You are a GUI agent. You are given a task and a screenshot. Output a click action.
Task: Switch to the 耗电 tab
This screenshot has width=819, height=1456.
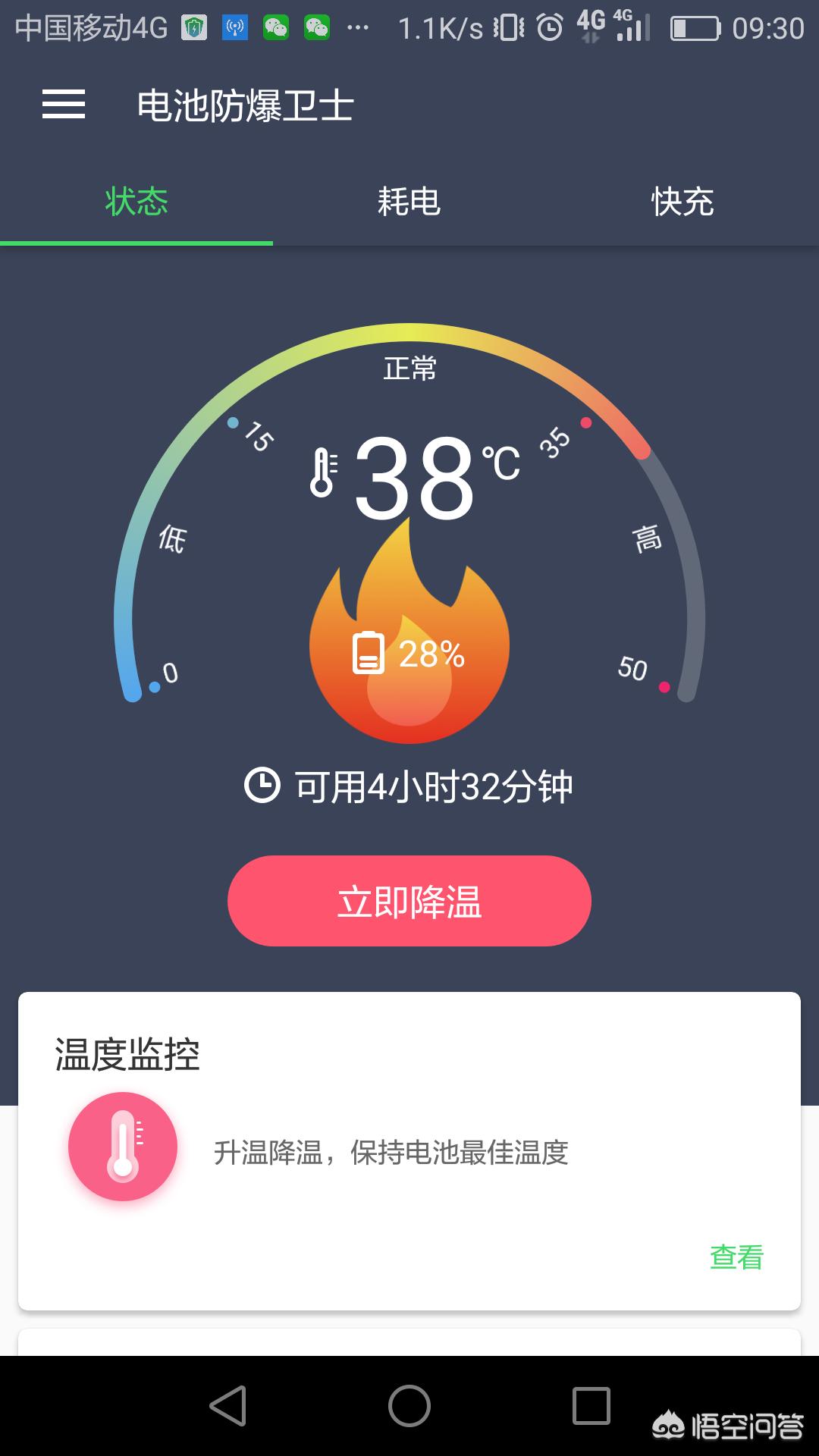(409, 202)
